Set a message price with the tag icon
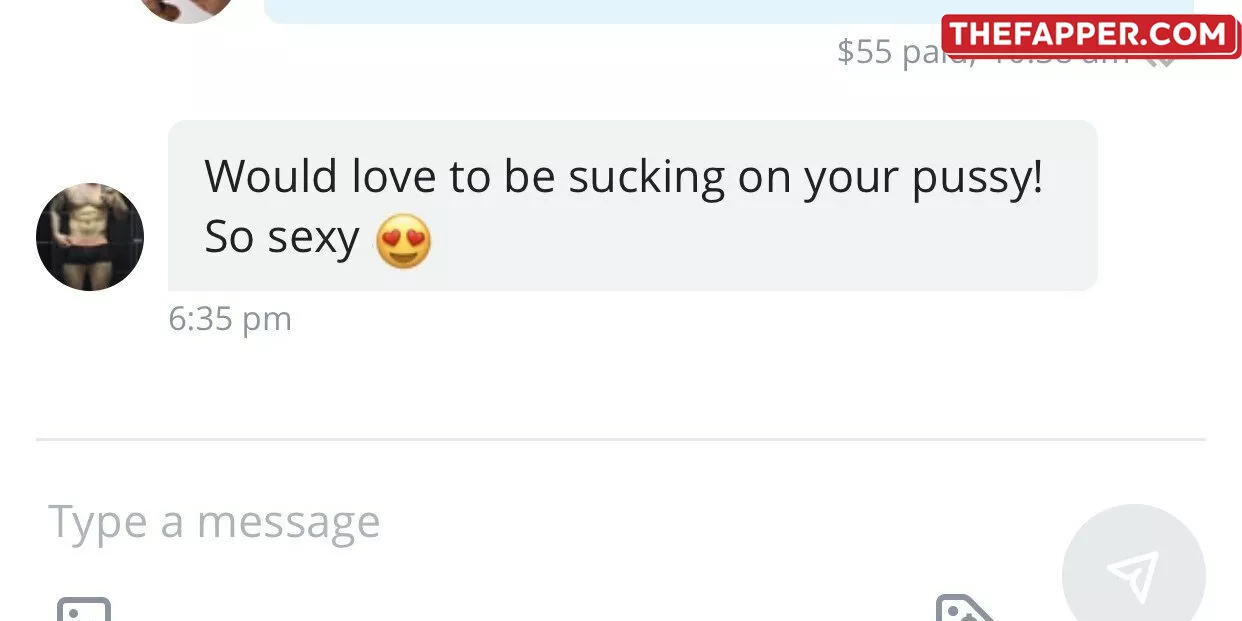This screenshot has width=1242, height=621. pyautogui.click(x=962, y=609)
